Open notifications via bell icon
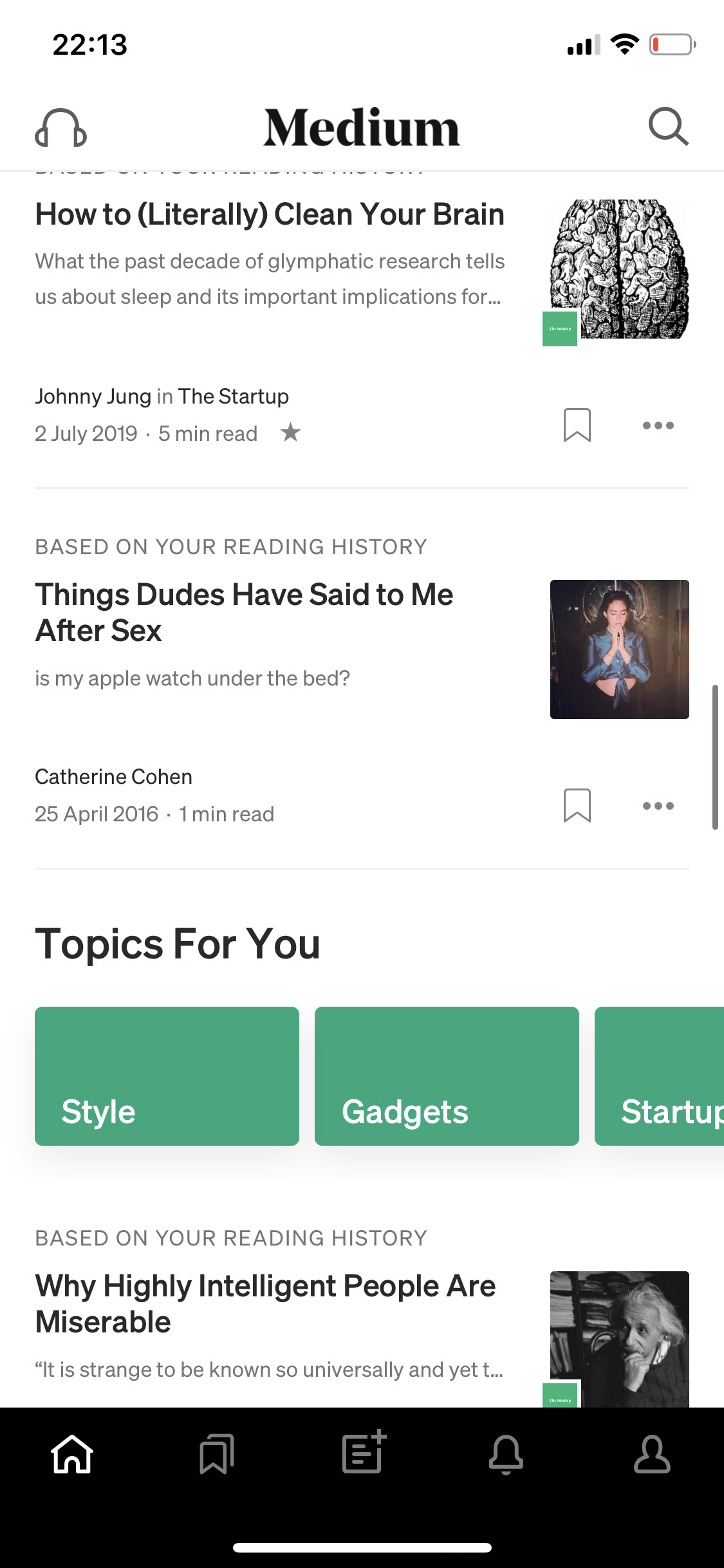Viewport: 724px width, 1568px height. tap(506, 1454)
